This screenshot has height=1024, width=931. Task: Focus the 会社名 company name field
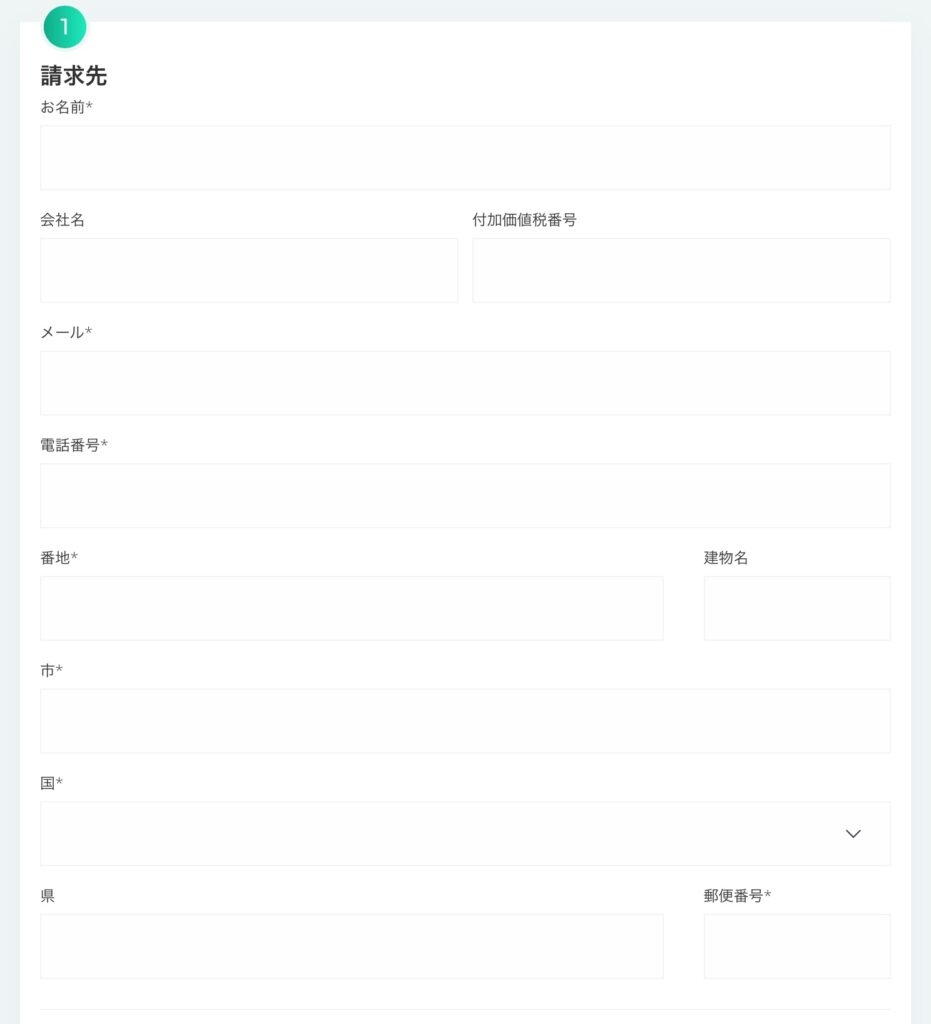click(249, 270)
